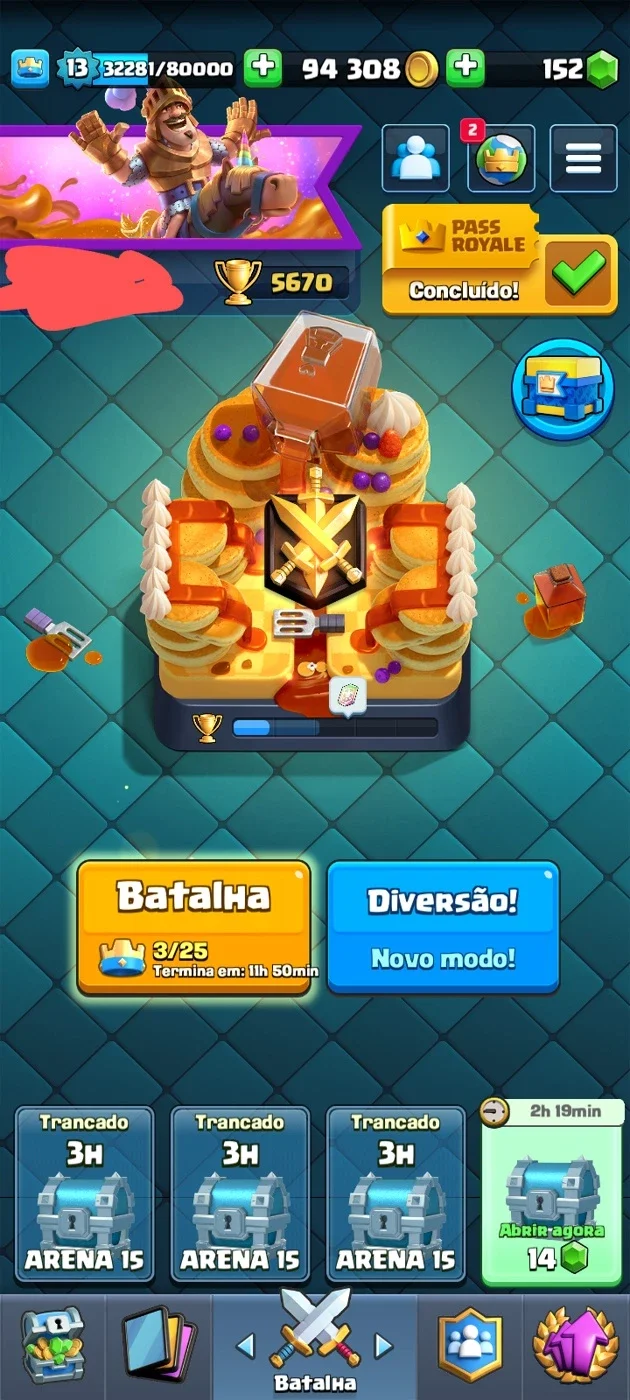Open the arena trophy road image

tap(311, 530)
